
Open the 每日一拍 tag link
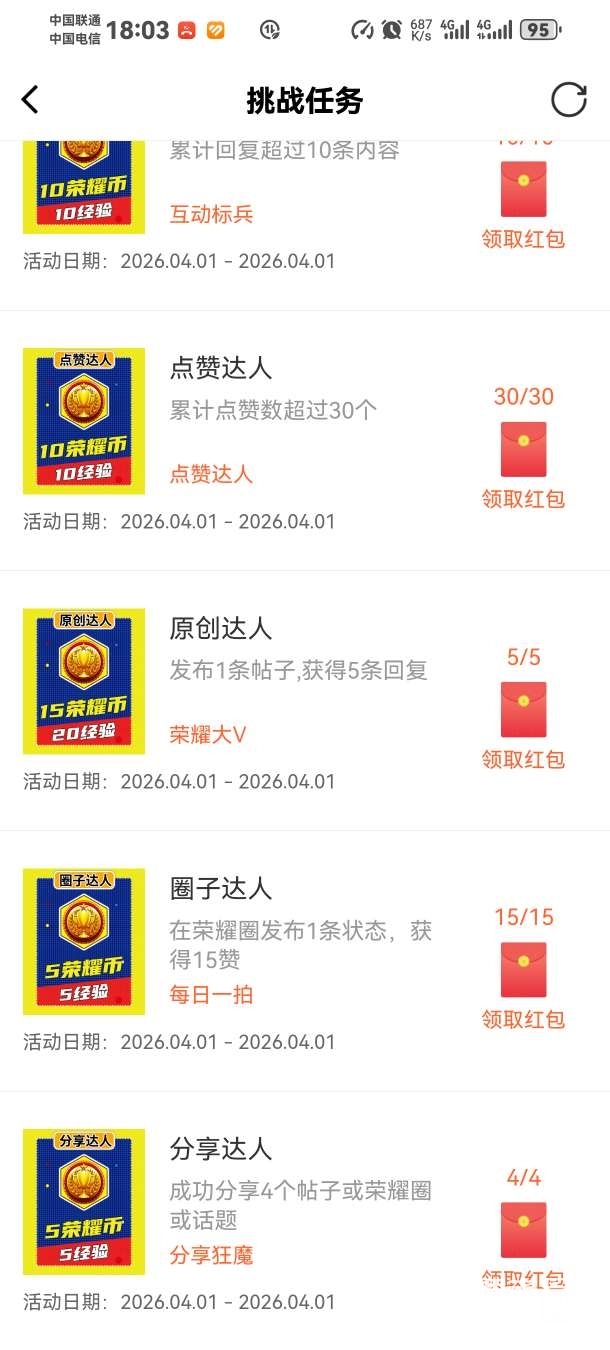[211, 995]
